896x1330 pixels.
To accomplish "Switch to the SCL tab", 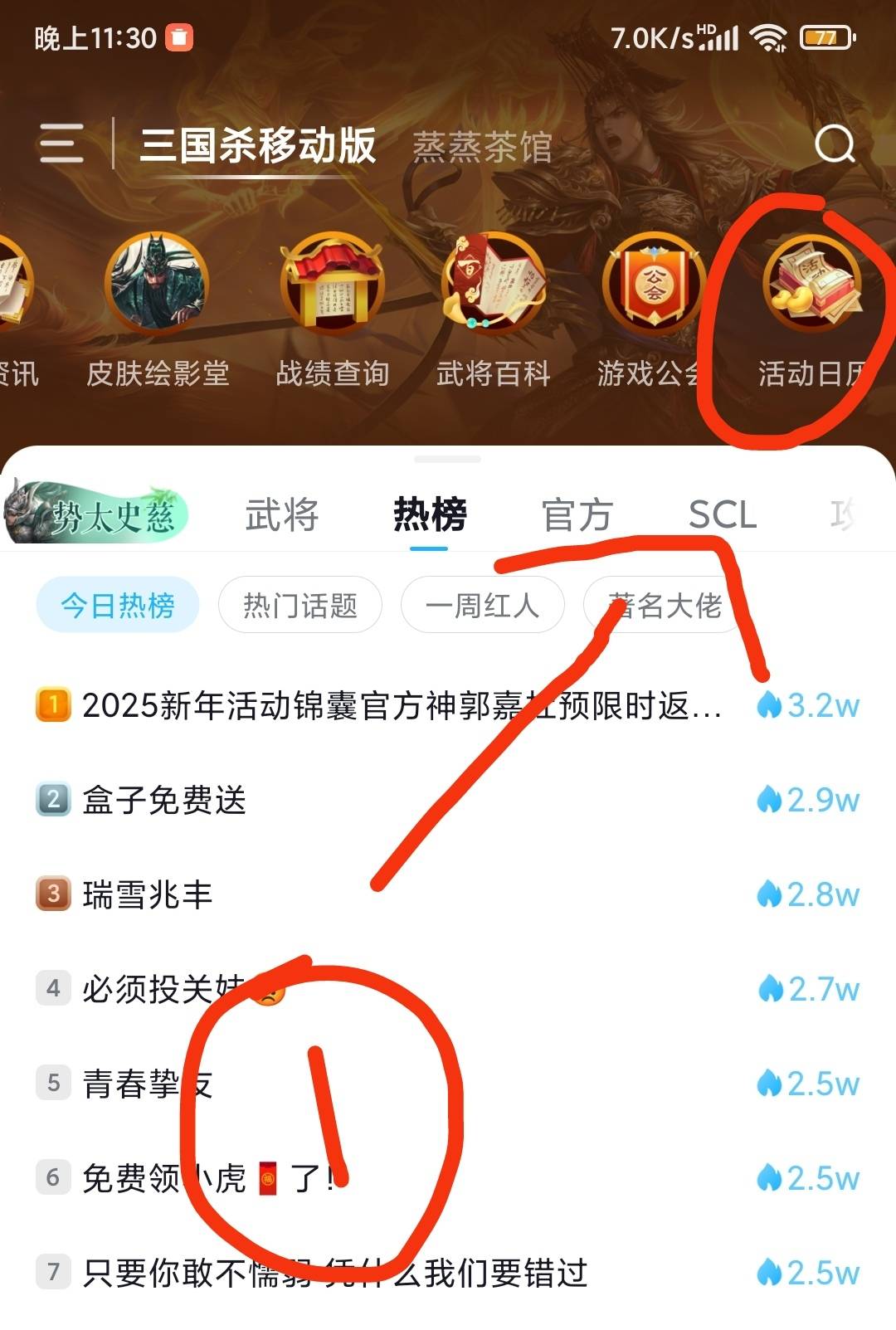I will [723, 514].
